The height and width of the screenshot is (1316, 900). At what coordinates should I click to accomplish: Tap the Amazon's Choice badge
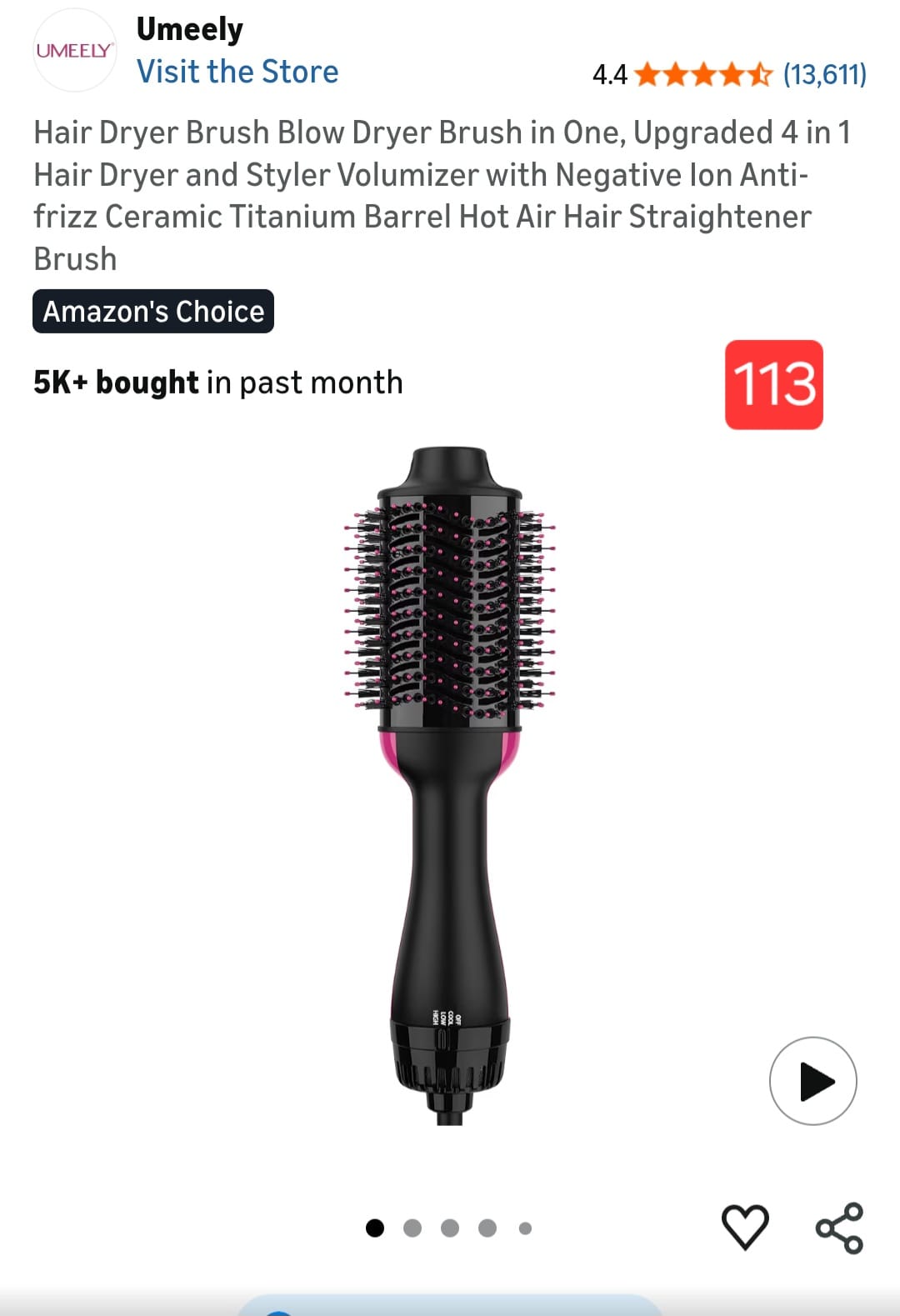(153, 312)
